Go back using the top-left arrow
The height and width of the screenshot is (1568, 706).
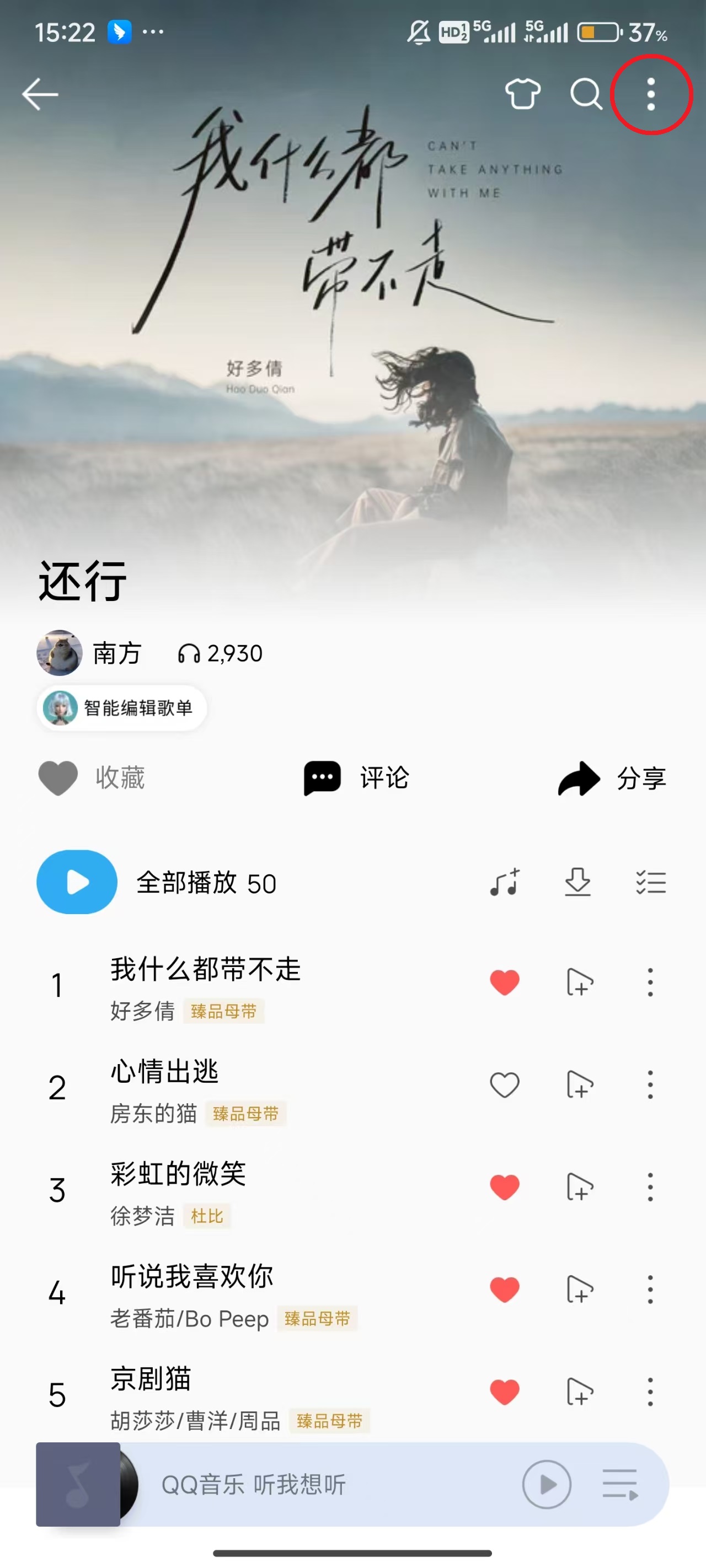(x=40, y=94)
